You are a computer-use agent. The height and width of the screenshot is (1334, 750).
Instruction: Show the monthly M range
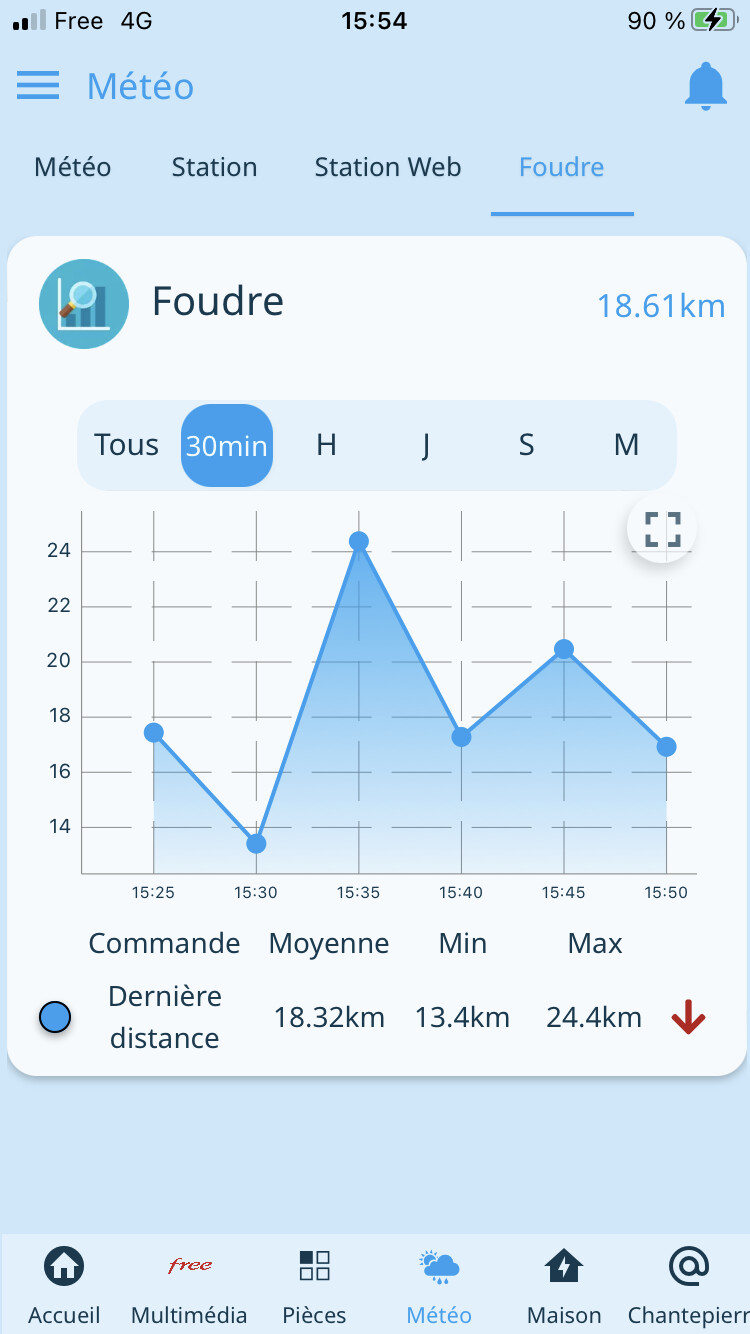[626, 445]
